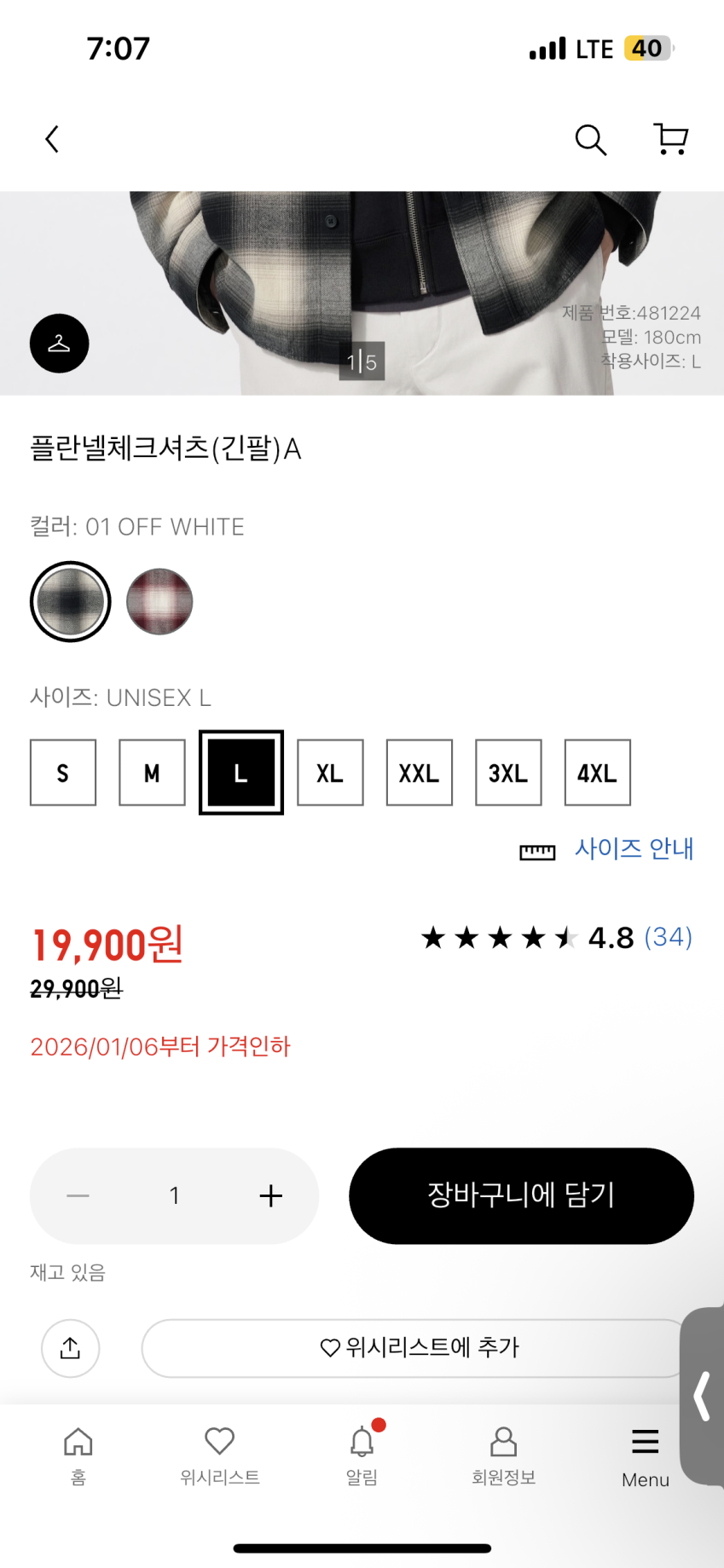Choose size XL
The height and width of the screenshot is (1568, 724).
pos(330,772)
